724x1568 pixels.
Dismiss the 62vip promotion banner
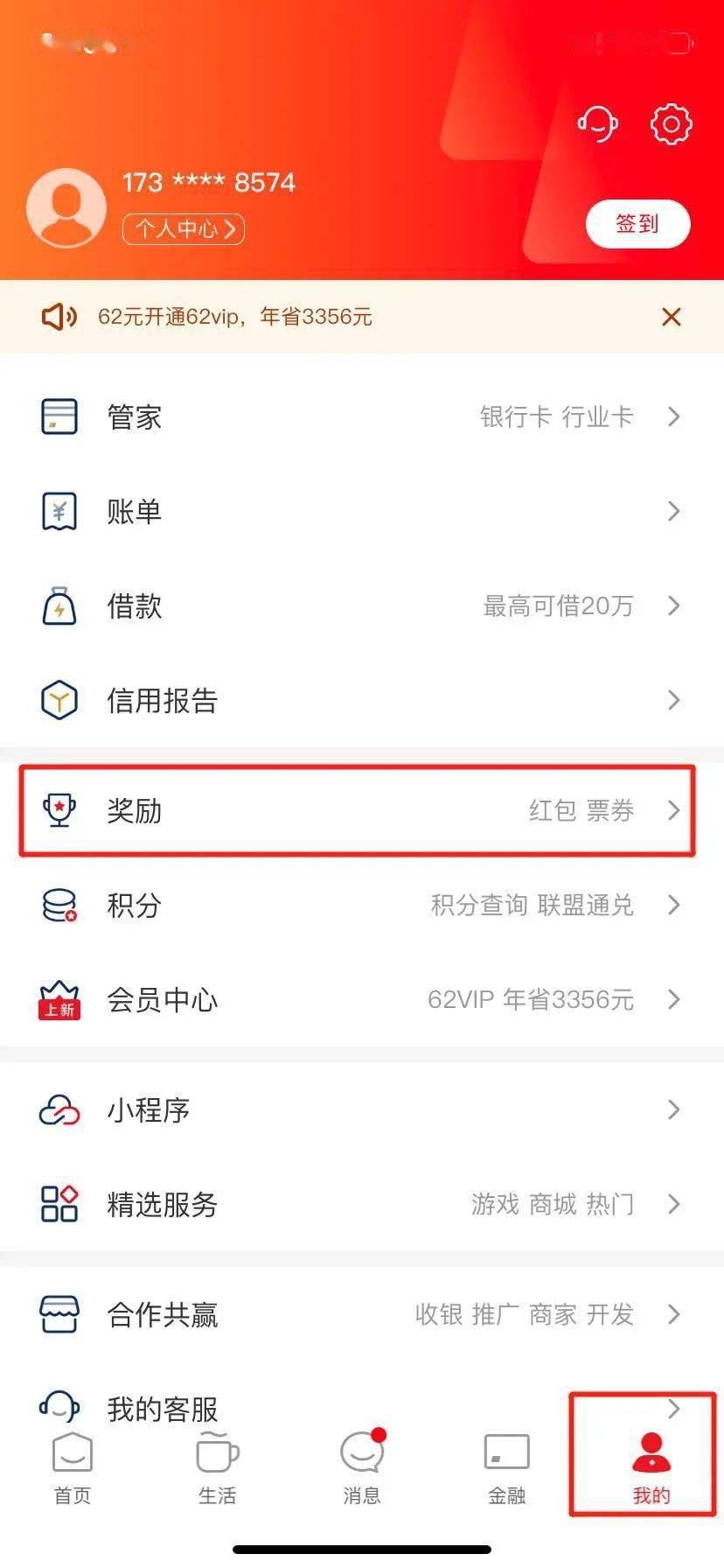(671, 317)
